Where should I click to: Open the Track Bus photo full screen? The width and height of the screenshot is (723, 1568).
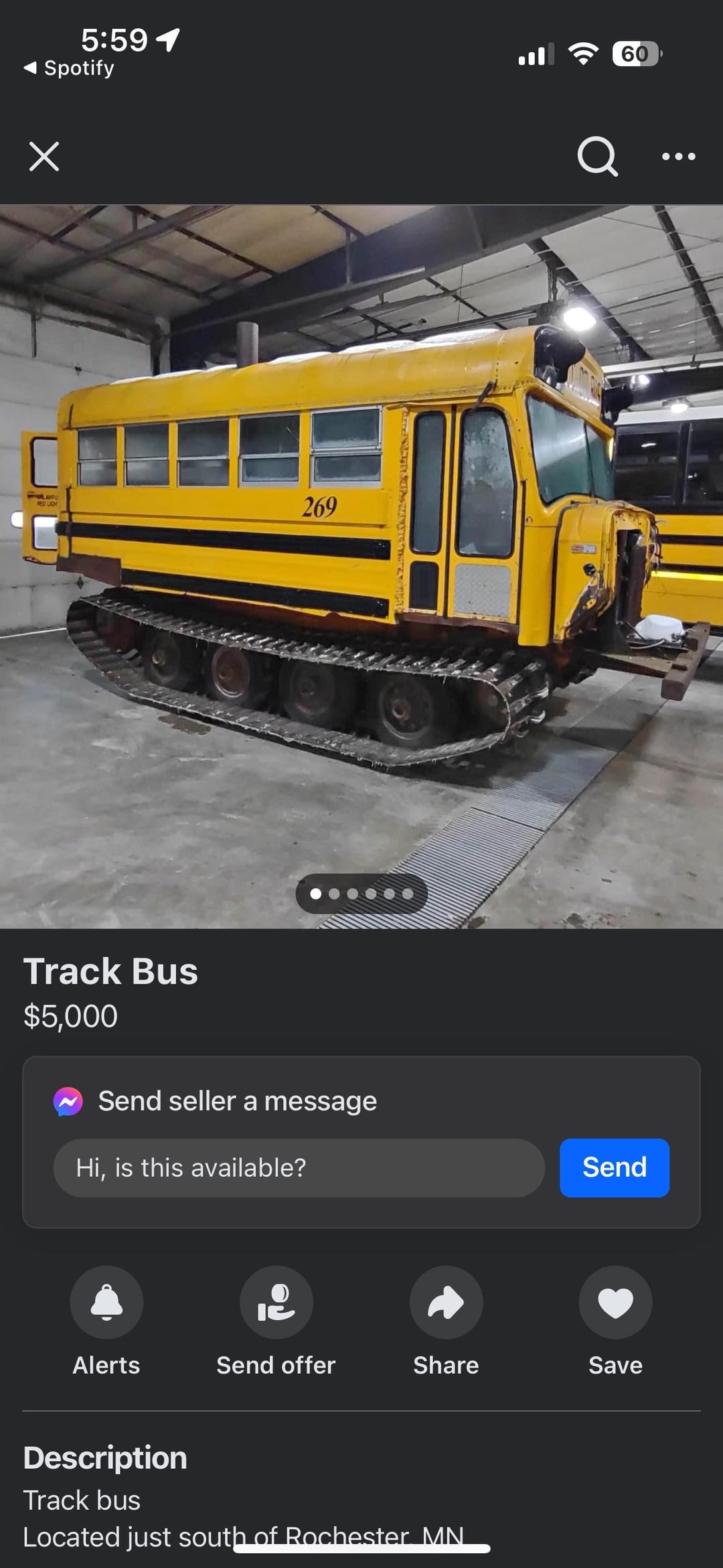coord(361,536)
